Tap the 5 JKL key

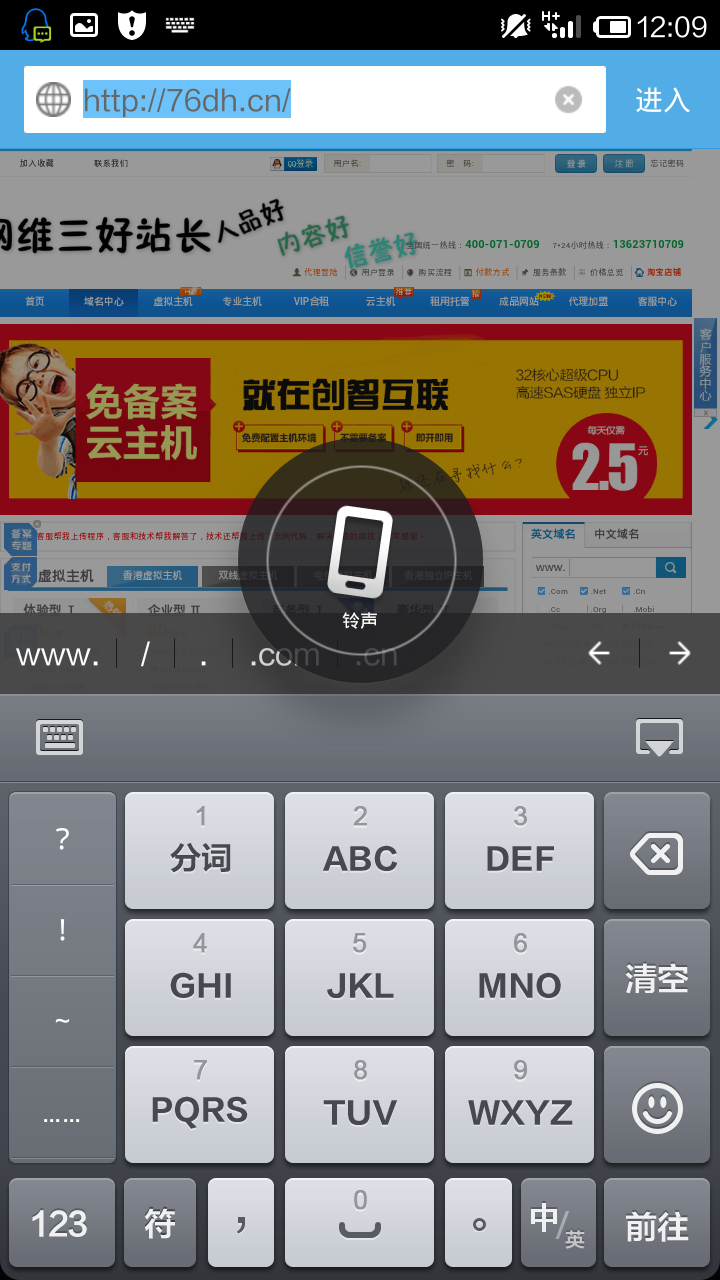359,977
